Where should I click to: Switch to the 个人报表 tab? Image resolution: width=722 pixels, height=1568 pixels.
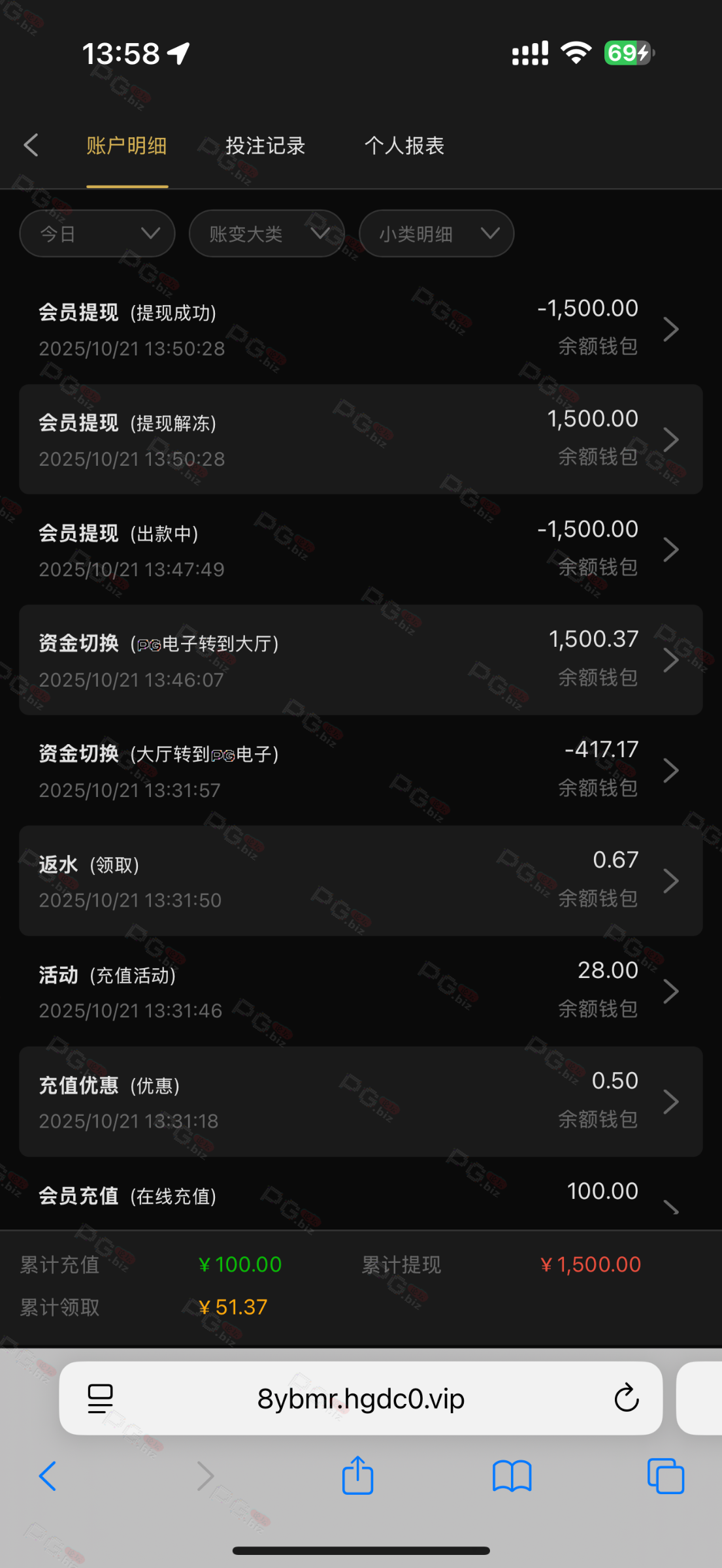click(x=404, y=145)
